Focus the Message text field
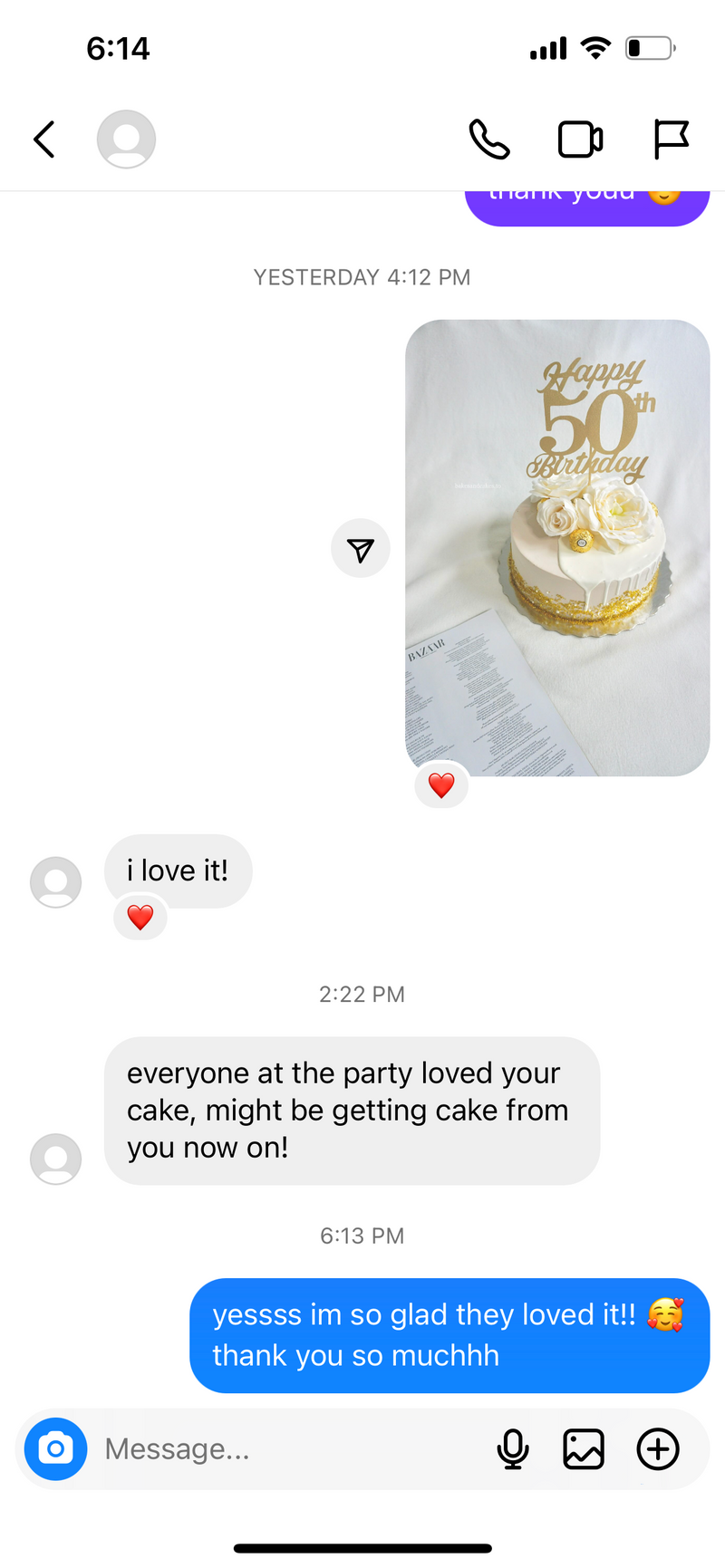The width and height of the screenshot is (725, 1568). pos(290,1448)
